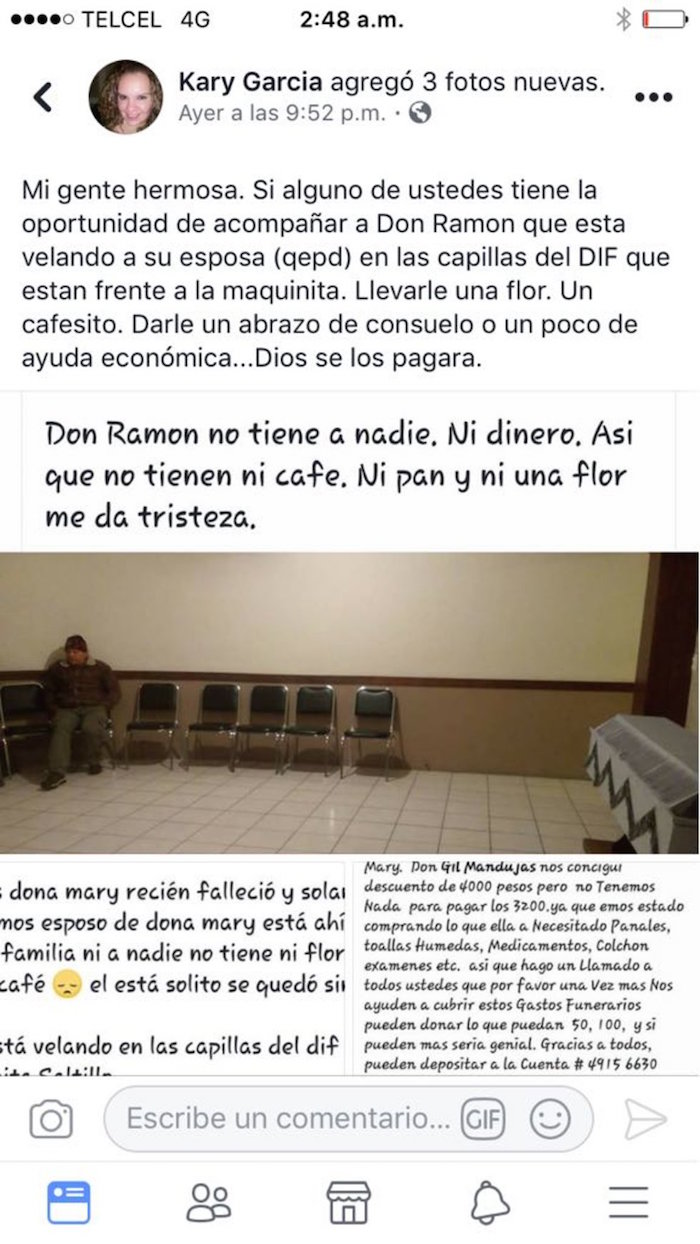Open the photo of the chapel room
Image resolution: width=700 pixels, height=1244 pixels.
349,702
